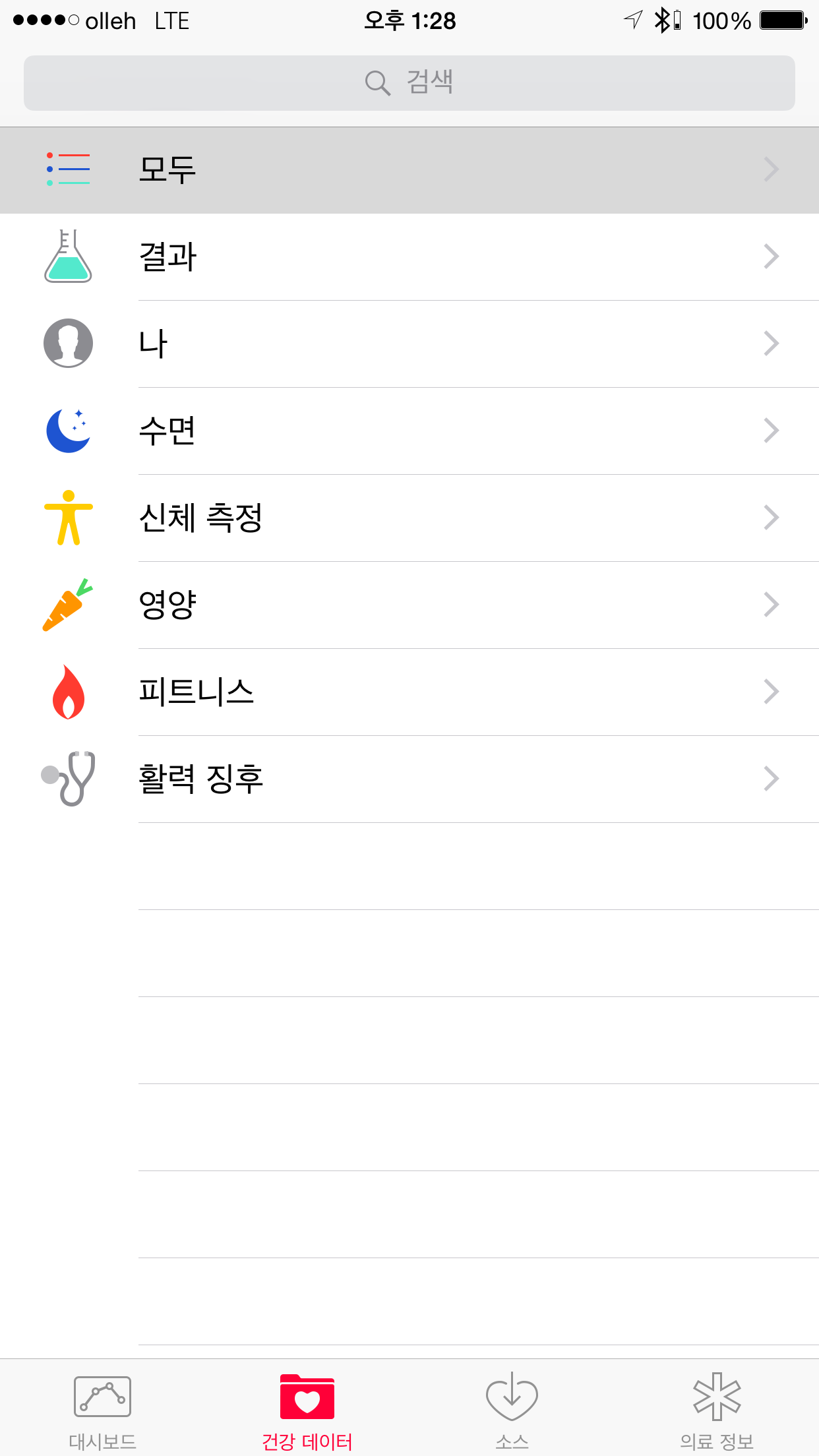The image size is (819, 1456).
Task: Open the 결과 results category
Action: 409,257
